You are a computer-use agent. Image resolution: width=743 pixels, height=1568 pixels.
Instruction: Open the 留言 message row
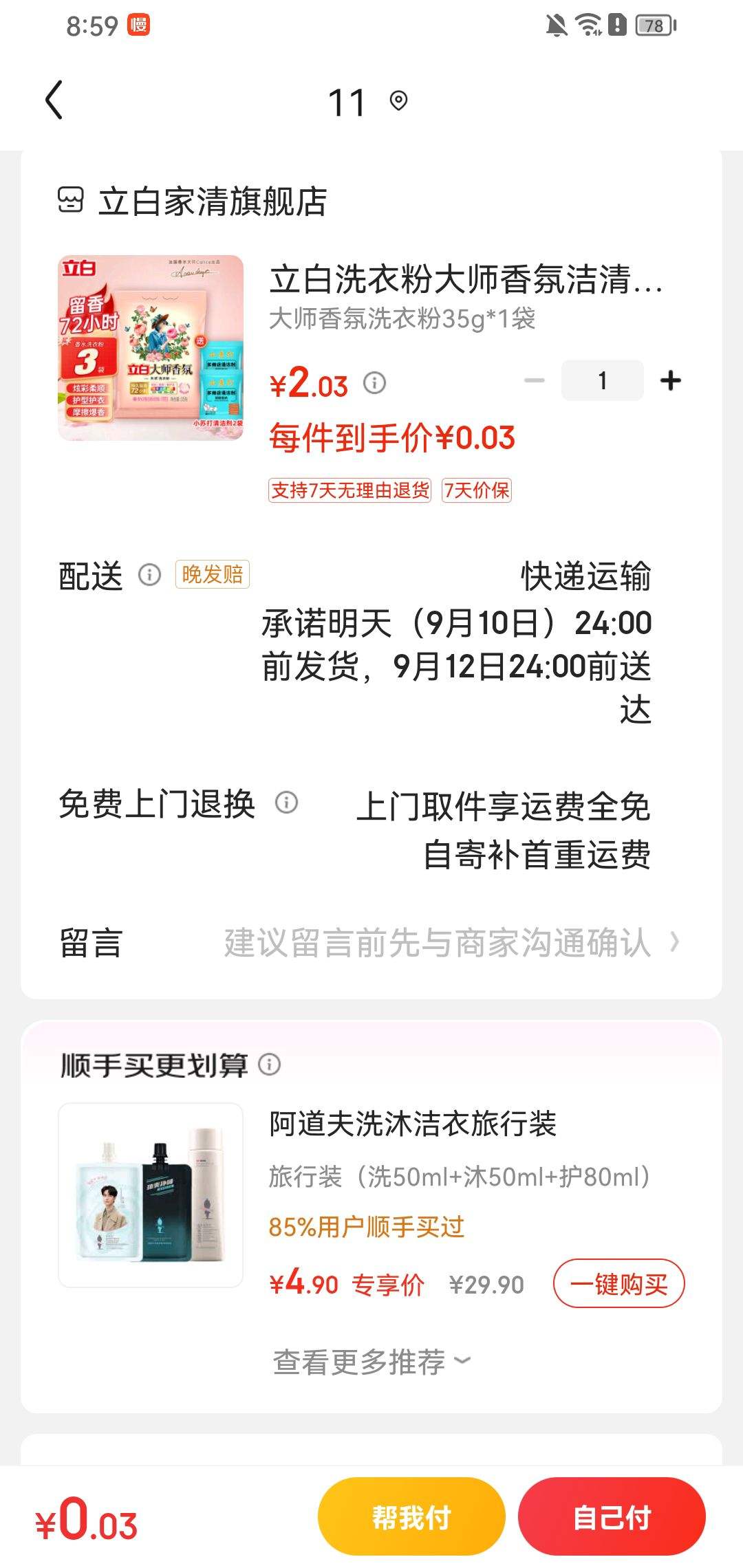coord(371,942)
